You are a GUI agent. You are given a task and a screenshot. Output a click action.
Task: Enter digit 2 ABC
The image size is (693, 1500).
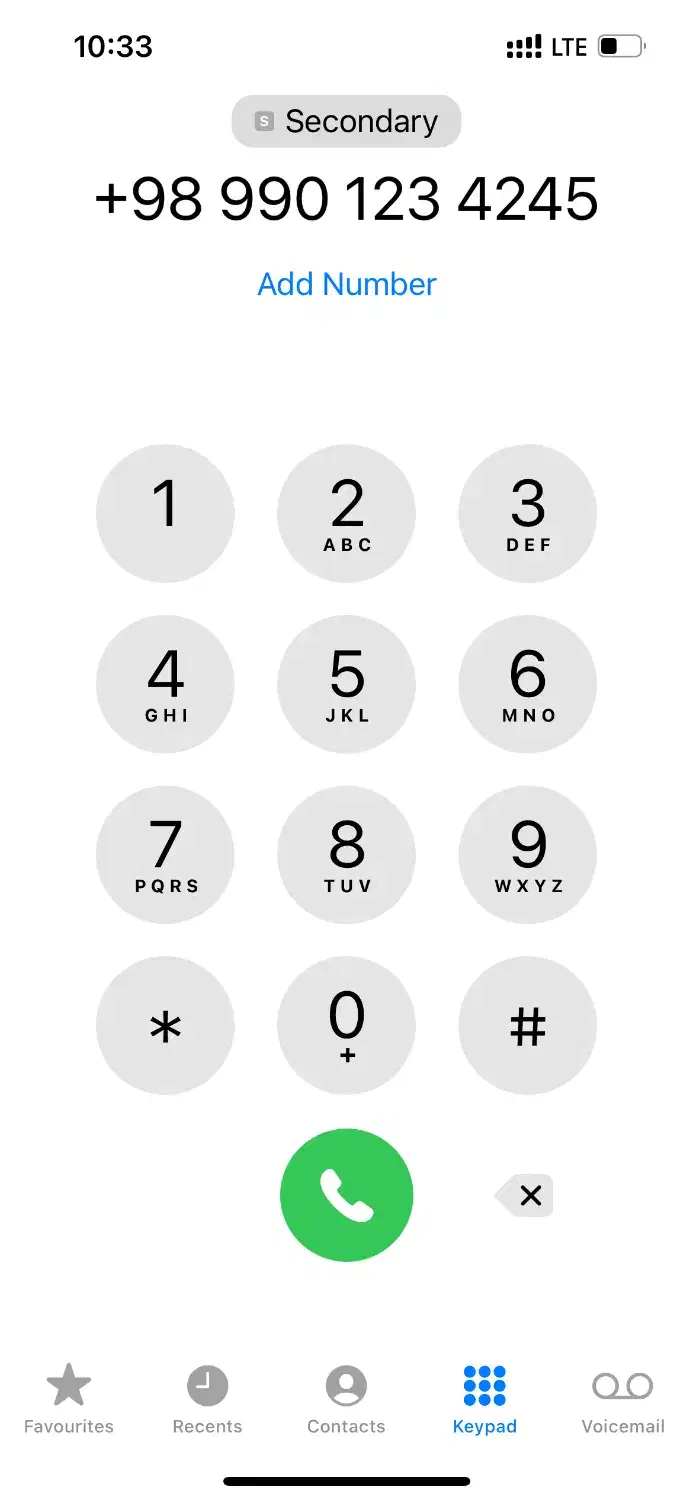tap(346, 513)
